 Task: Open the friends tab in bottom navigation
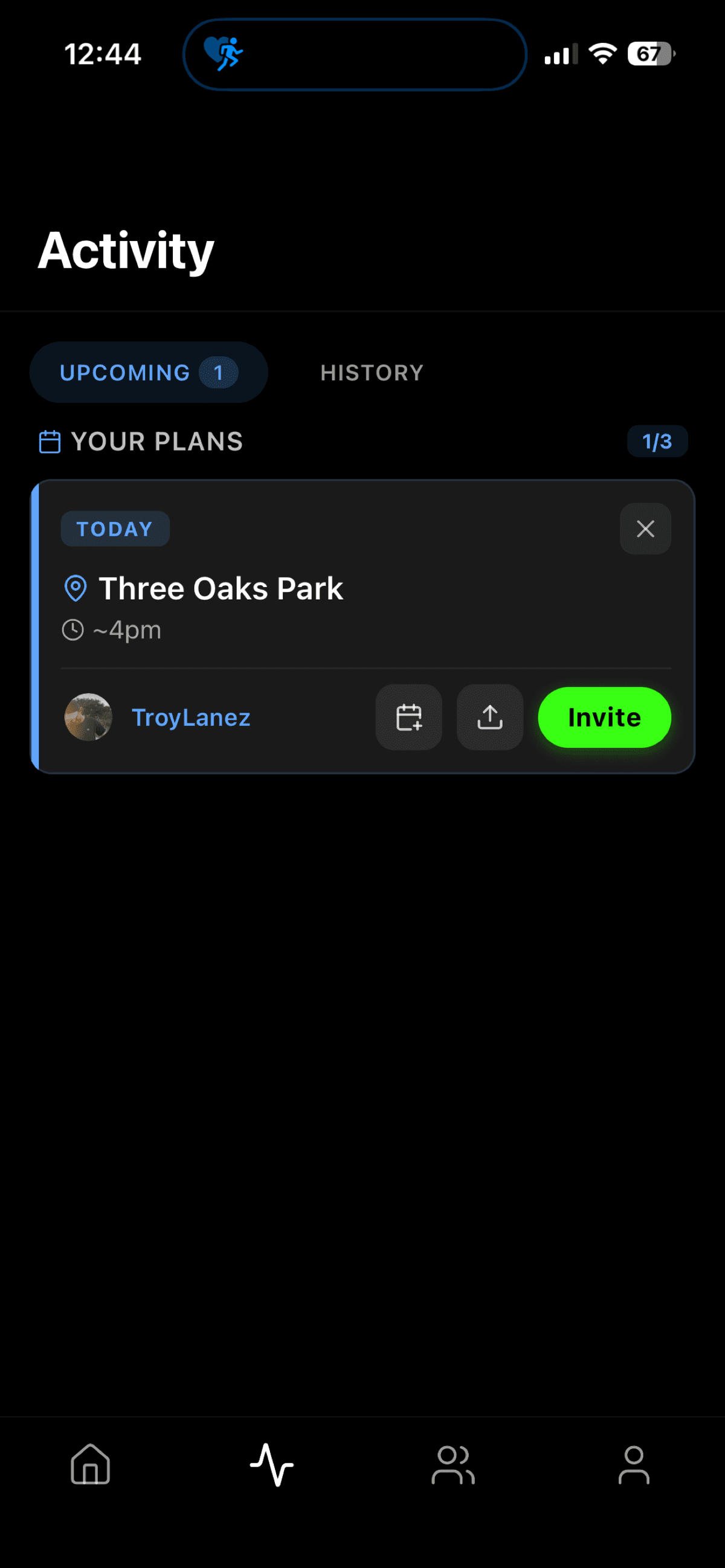[453, 1465]
